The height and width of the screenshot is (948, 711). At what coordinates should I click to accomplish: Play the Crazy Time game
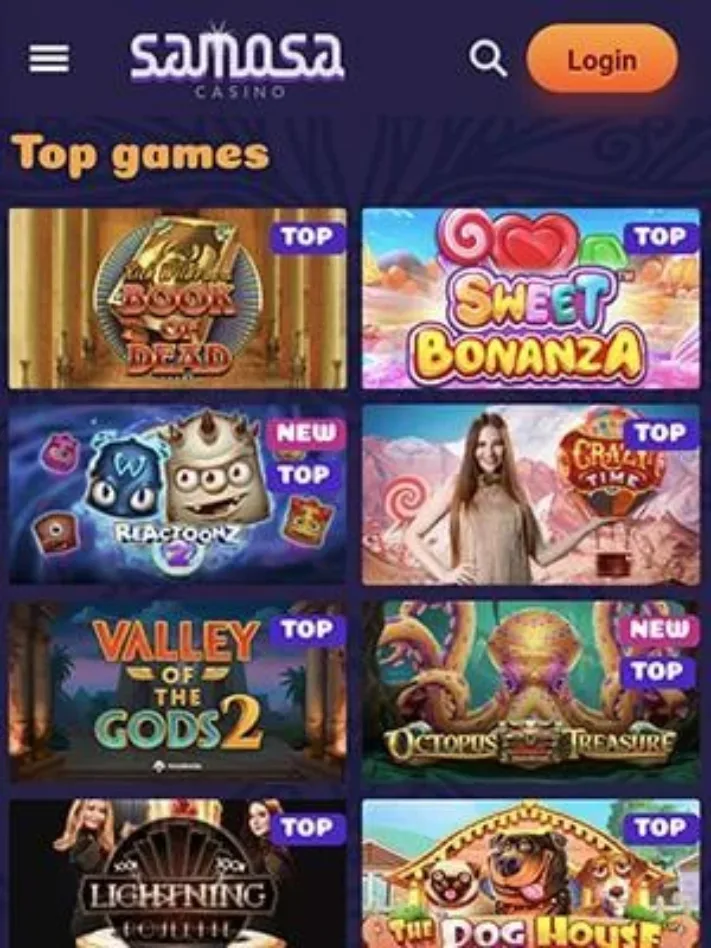pyautogui.click(x=530, y=494)
